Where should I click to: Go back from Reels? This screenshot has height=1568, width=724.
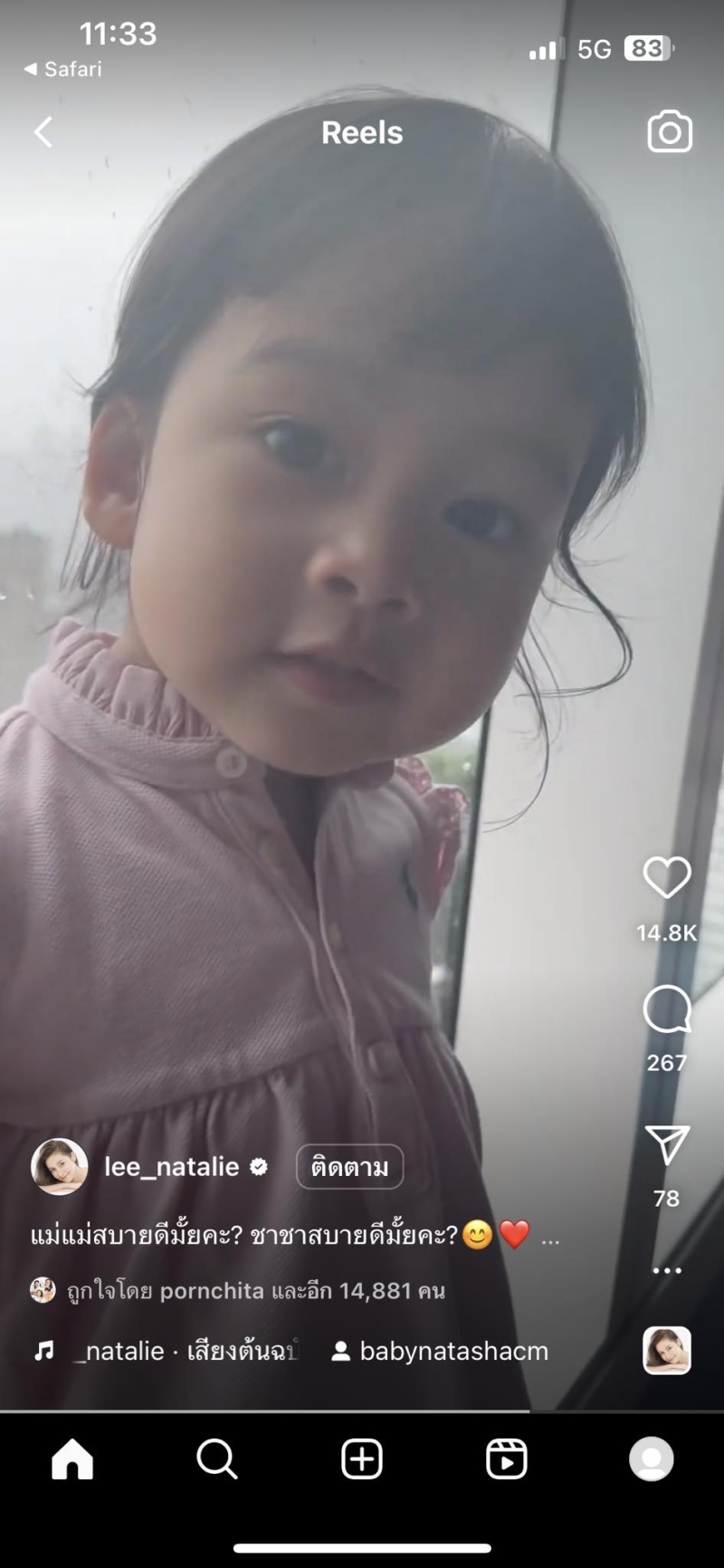click(43, 132)
